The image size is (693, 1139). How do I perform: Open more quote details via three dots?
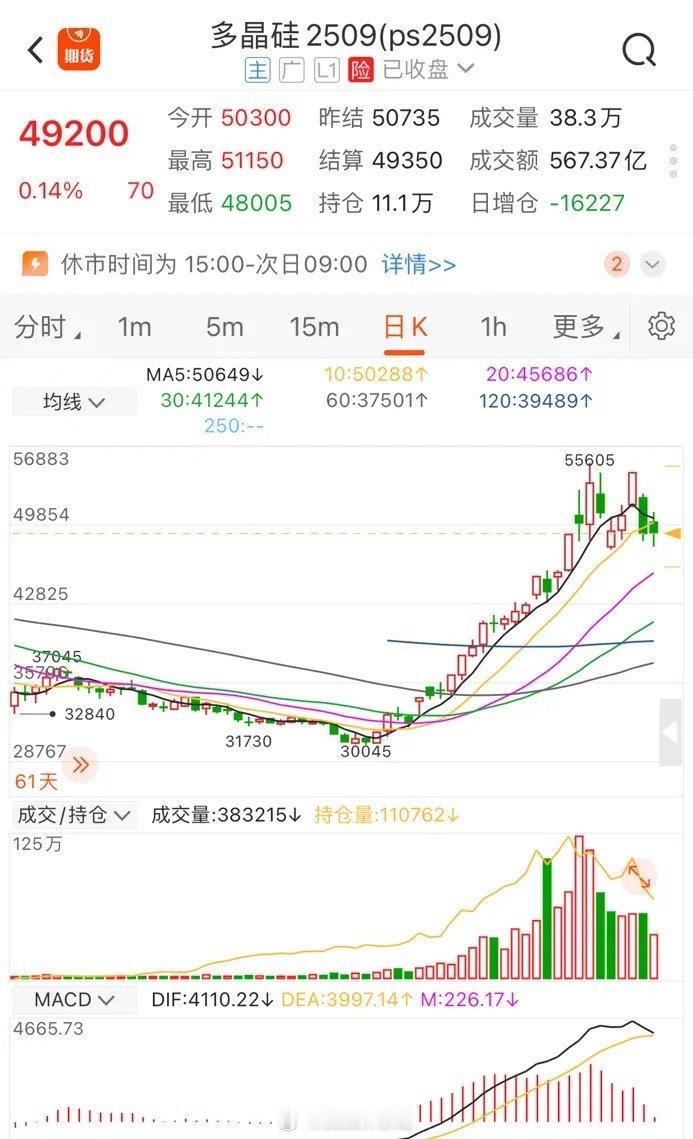click(673, 161)
